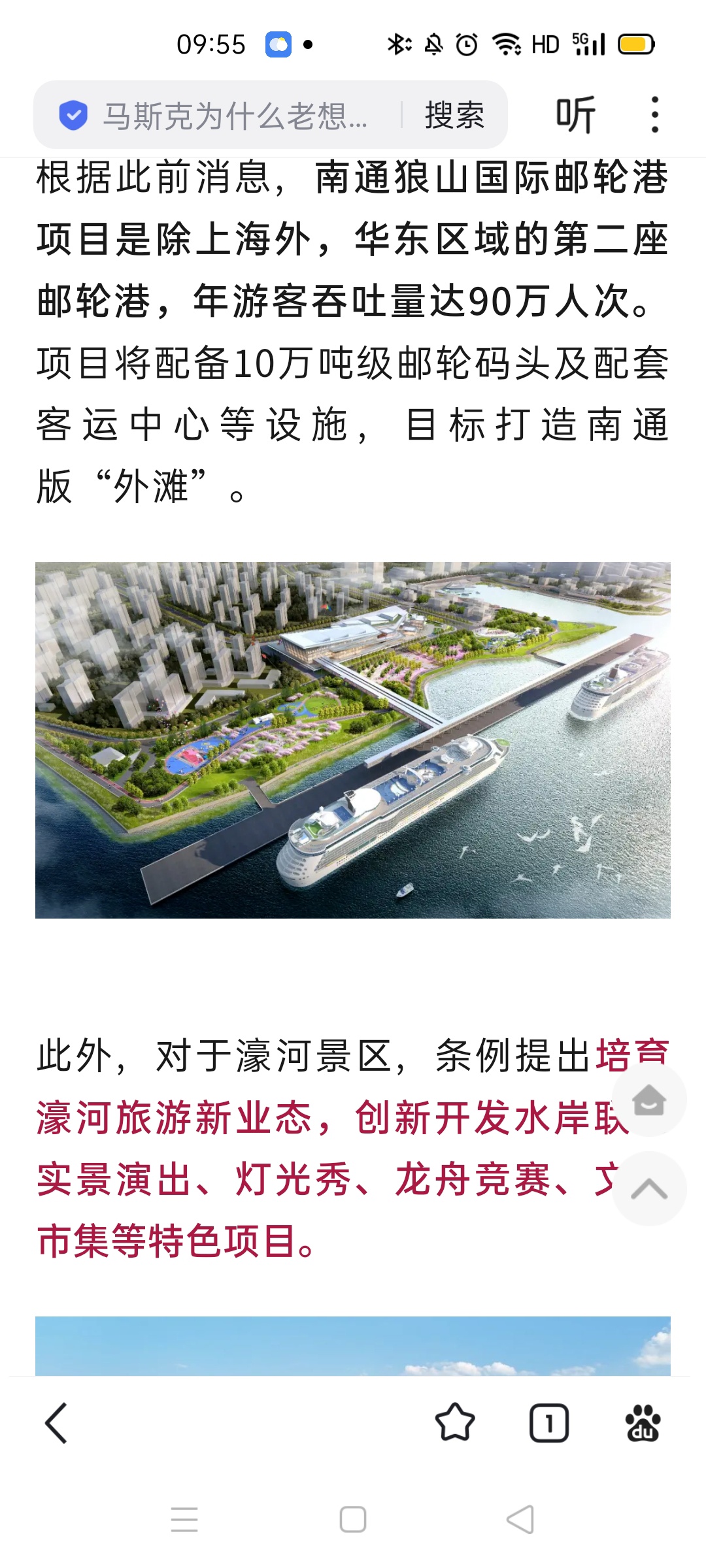This screenshot has height=1568, width=706.
Task: Open the cruise port rendering image
Action: [x=353, y=740]
